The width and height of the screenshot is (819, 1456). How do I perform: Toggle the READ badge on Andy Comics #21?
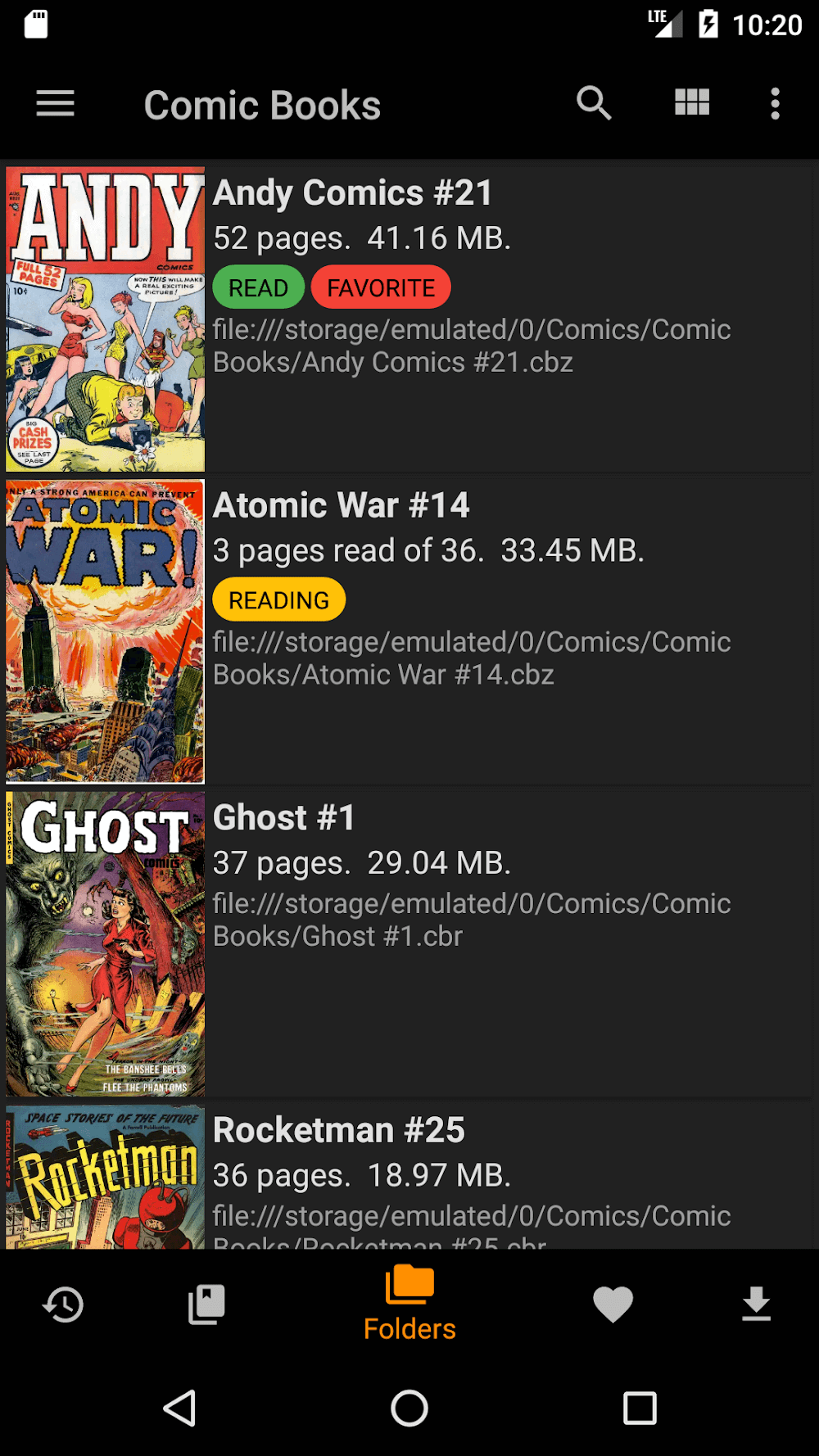258,287
